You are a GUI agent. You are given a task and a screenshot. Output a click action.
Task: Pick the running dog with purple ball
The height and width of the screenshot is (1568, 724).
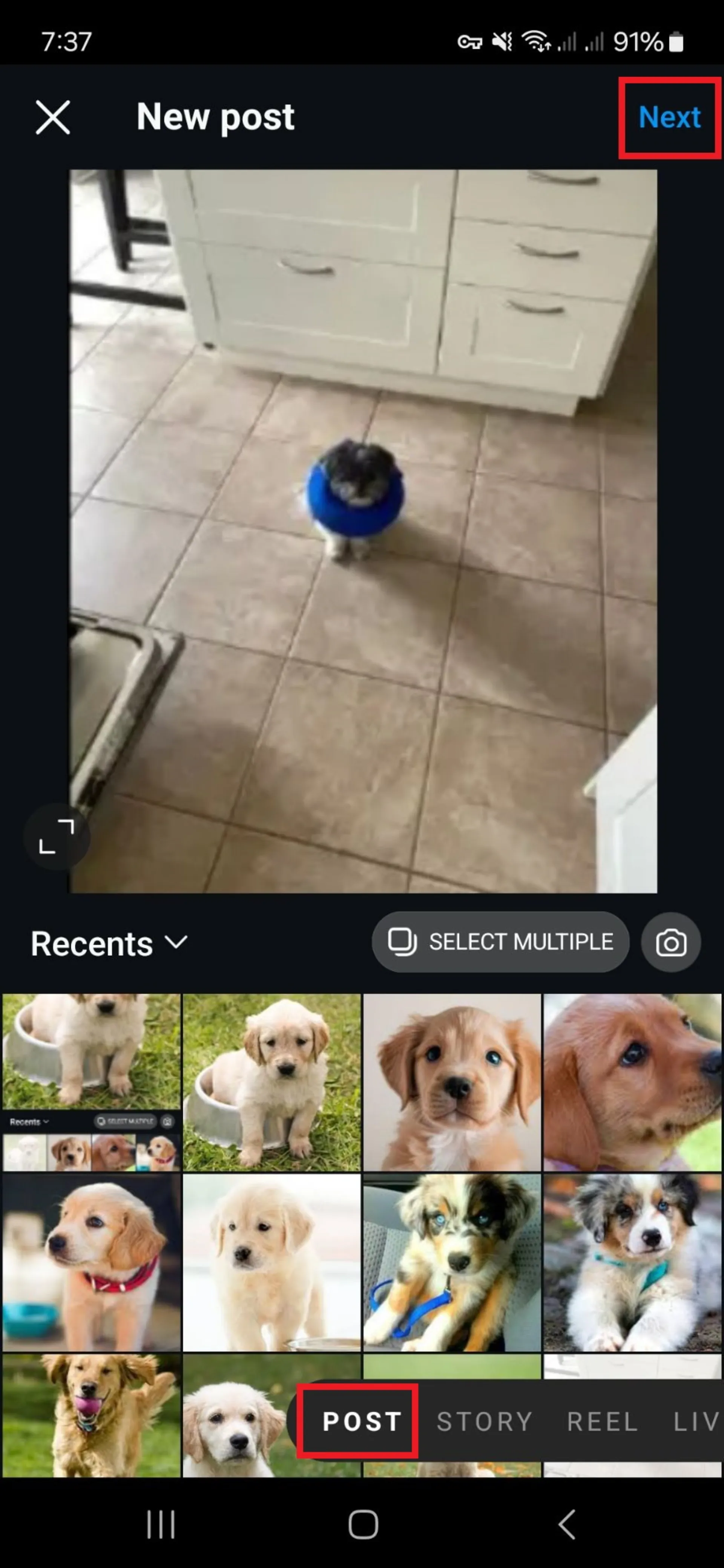91,1415
